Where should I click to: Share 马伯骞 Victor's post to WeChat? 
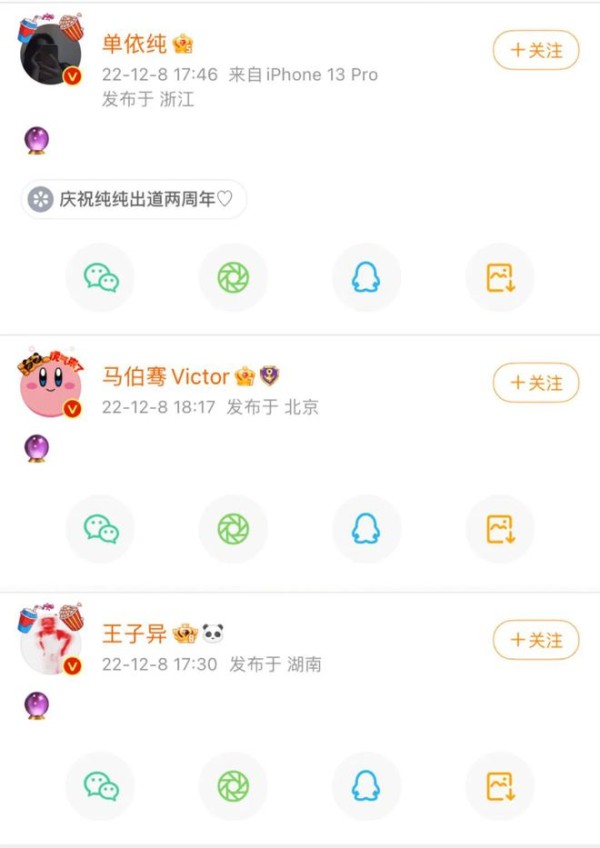100,529
